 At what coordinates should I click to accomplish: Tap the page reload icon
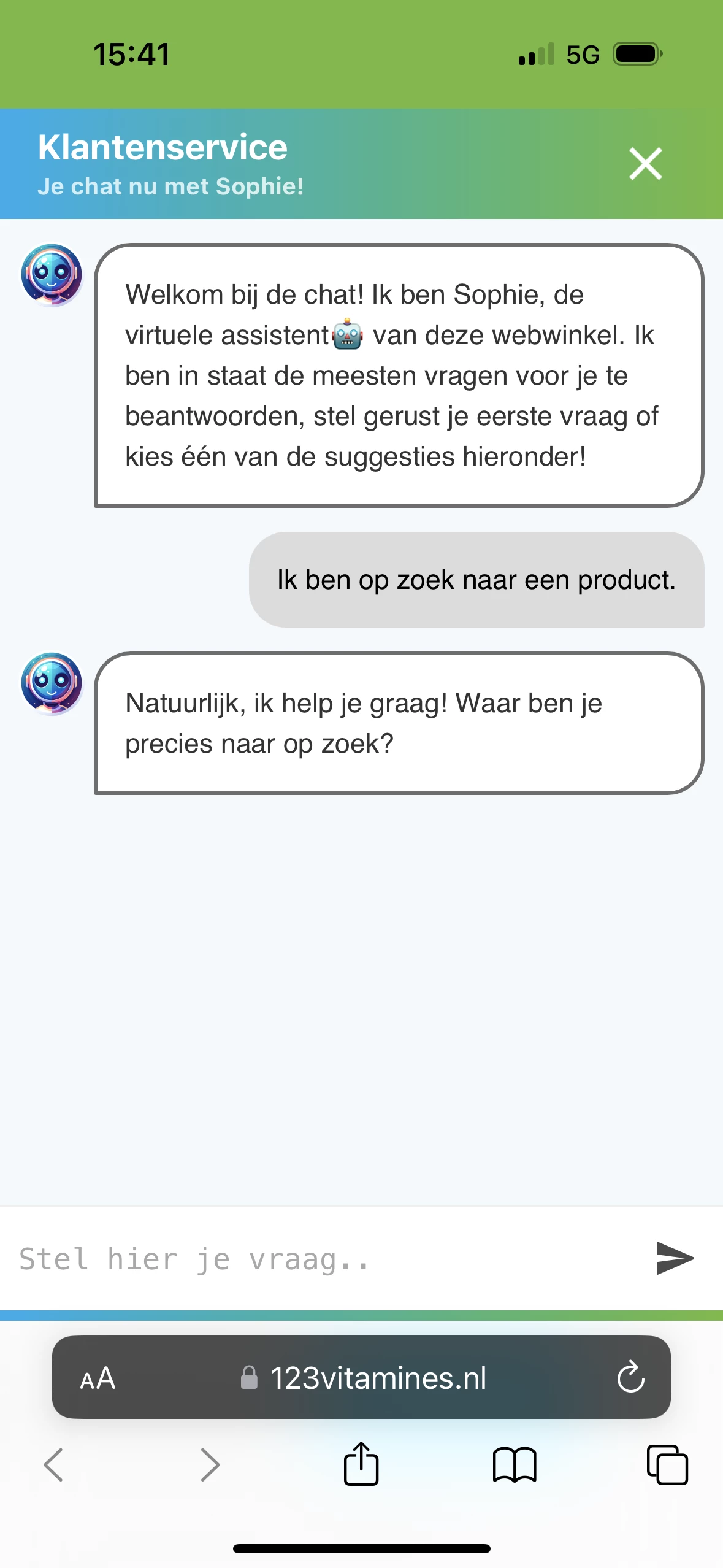click(630, 1380)
